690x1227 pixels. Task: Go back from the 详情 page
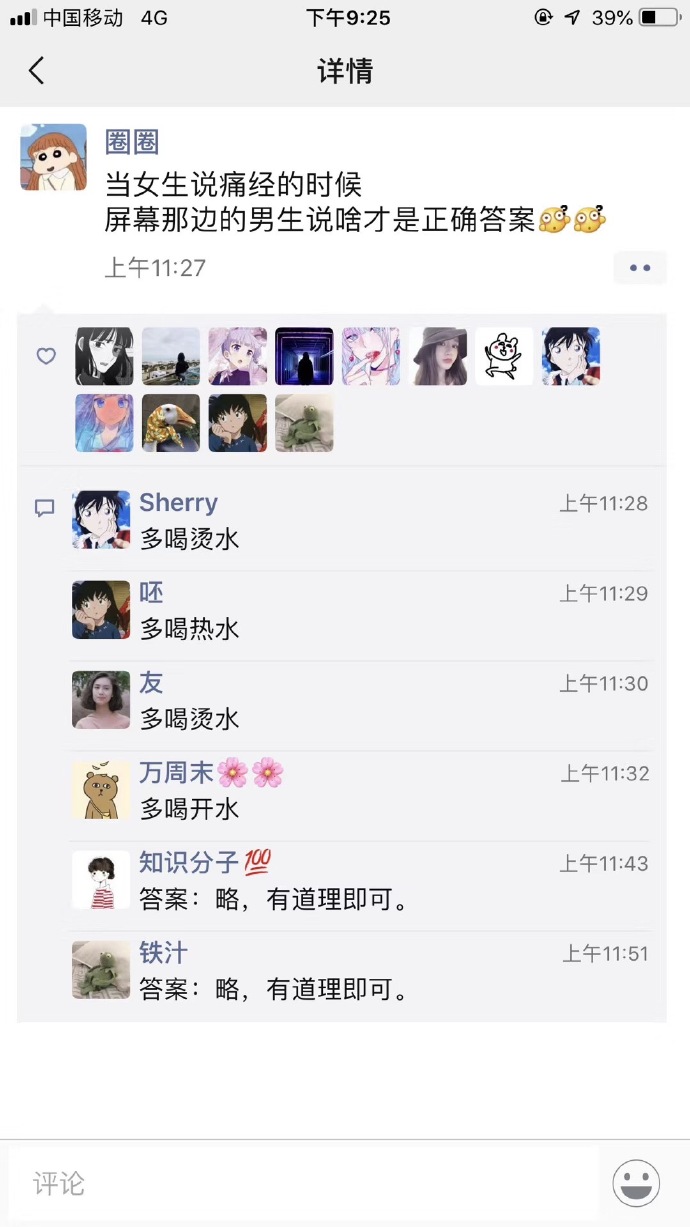37,70
